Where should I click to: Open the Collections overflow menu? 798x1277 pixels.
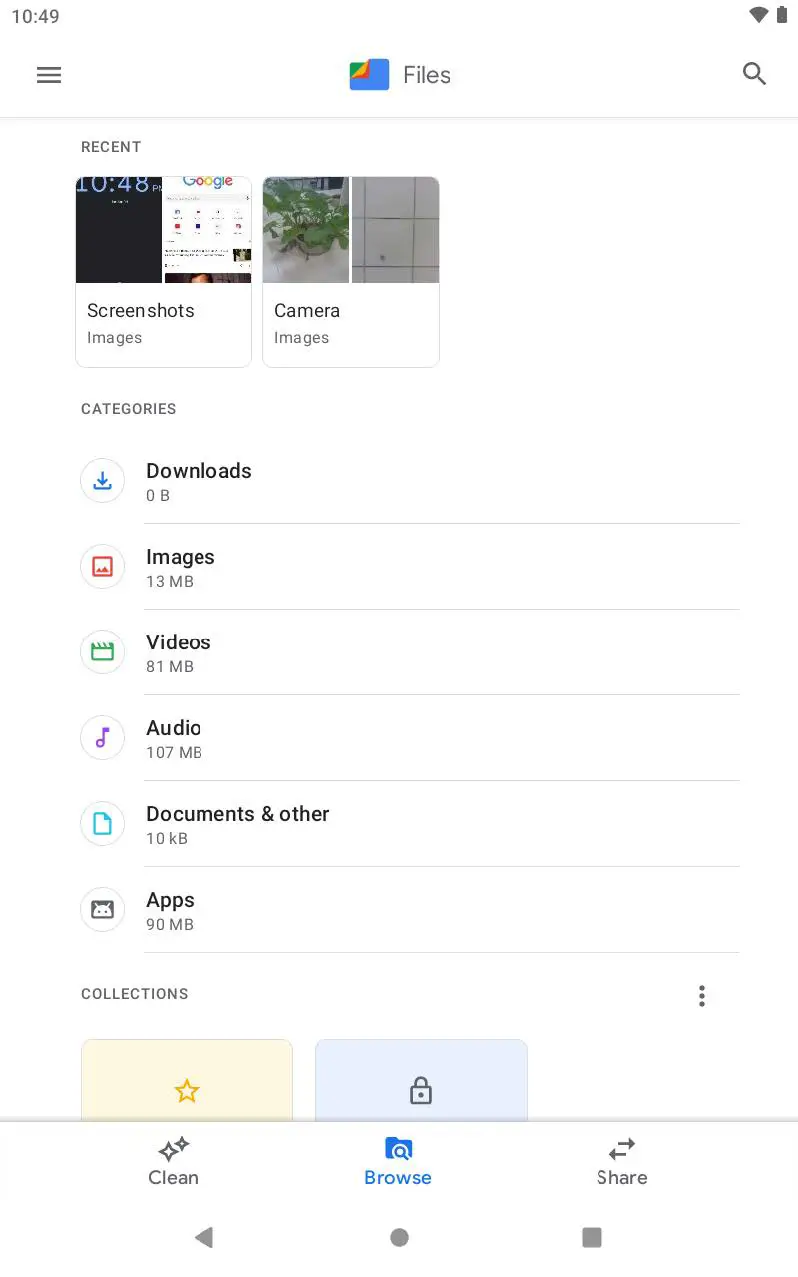coord(702,995)
